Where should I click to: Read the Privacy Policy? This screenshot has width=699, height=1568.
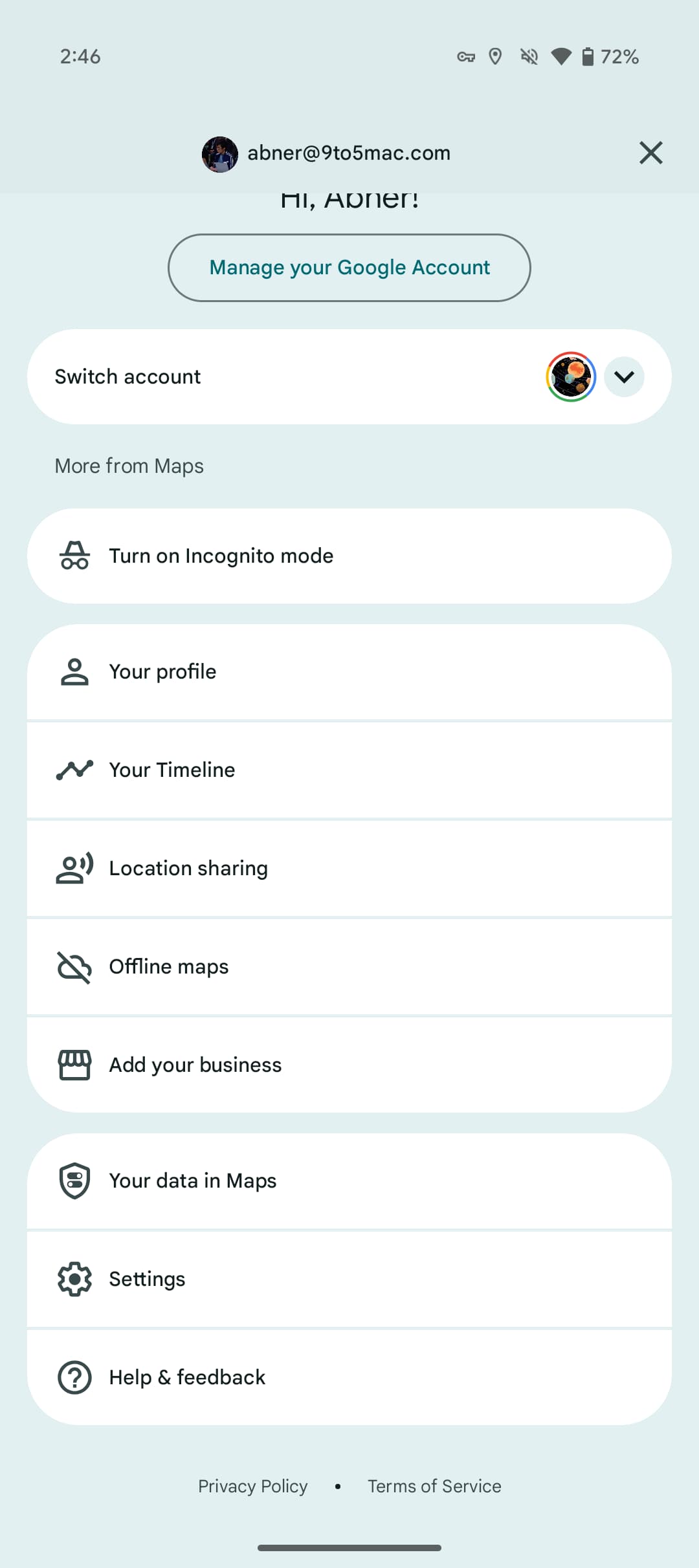point(253,1486)
